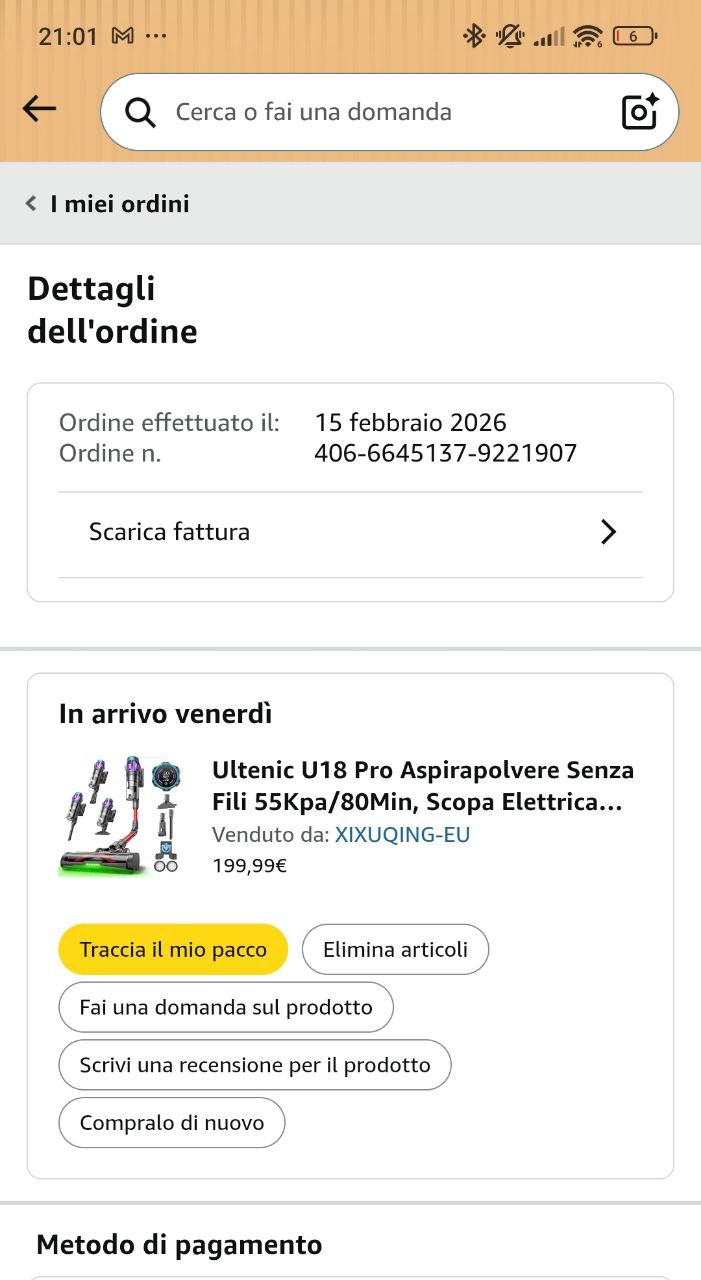Tap 'Traccia il mio pacco'

coord(173,949)
